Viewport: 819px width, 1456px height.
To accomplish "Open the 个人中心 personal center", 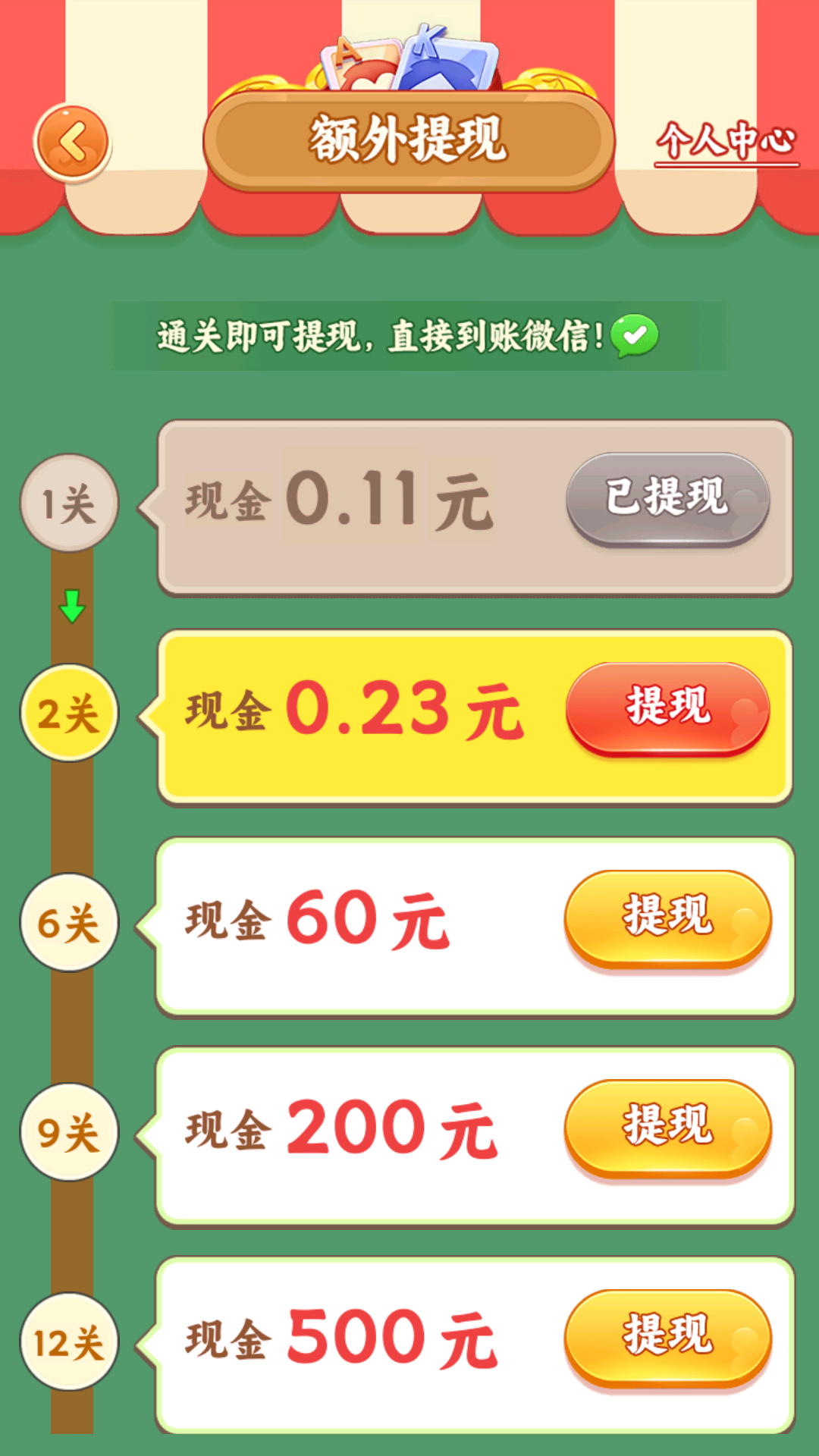I will pyautogui.click(x=728, y=138).
